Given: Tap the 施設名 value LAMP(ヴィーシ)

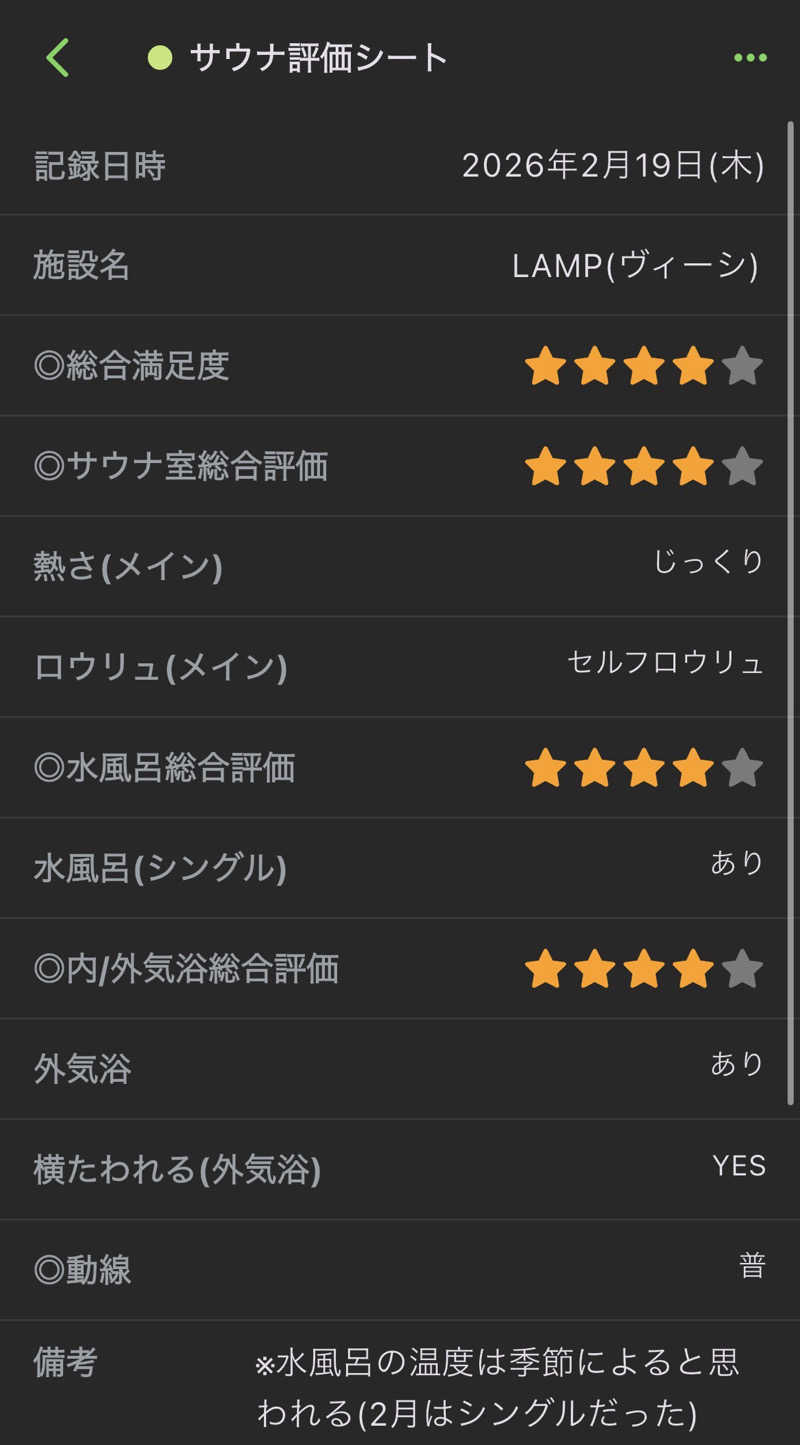Looking at the screenshot, I should (x=634, y=267).
